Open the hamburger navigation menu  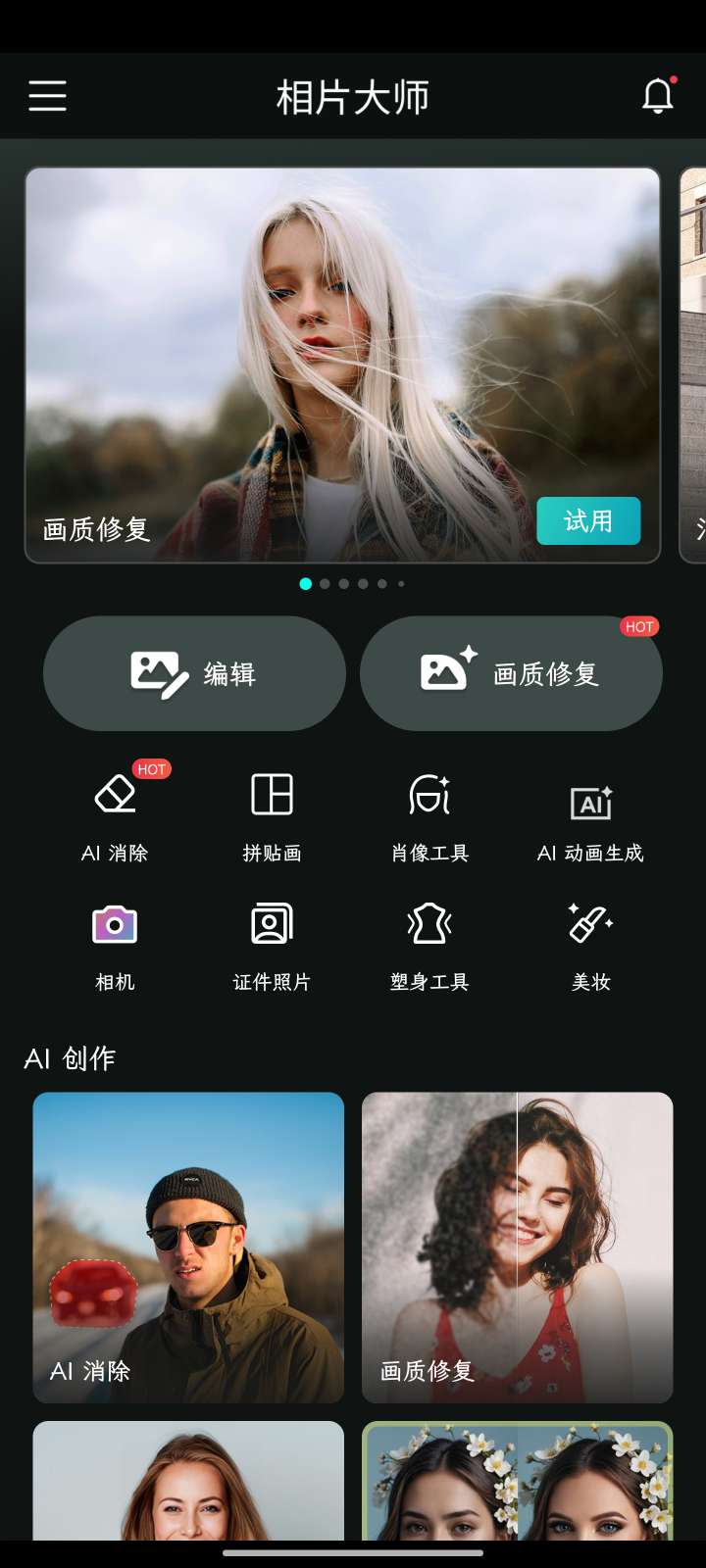(46, 95)
